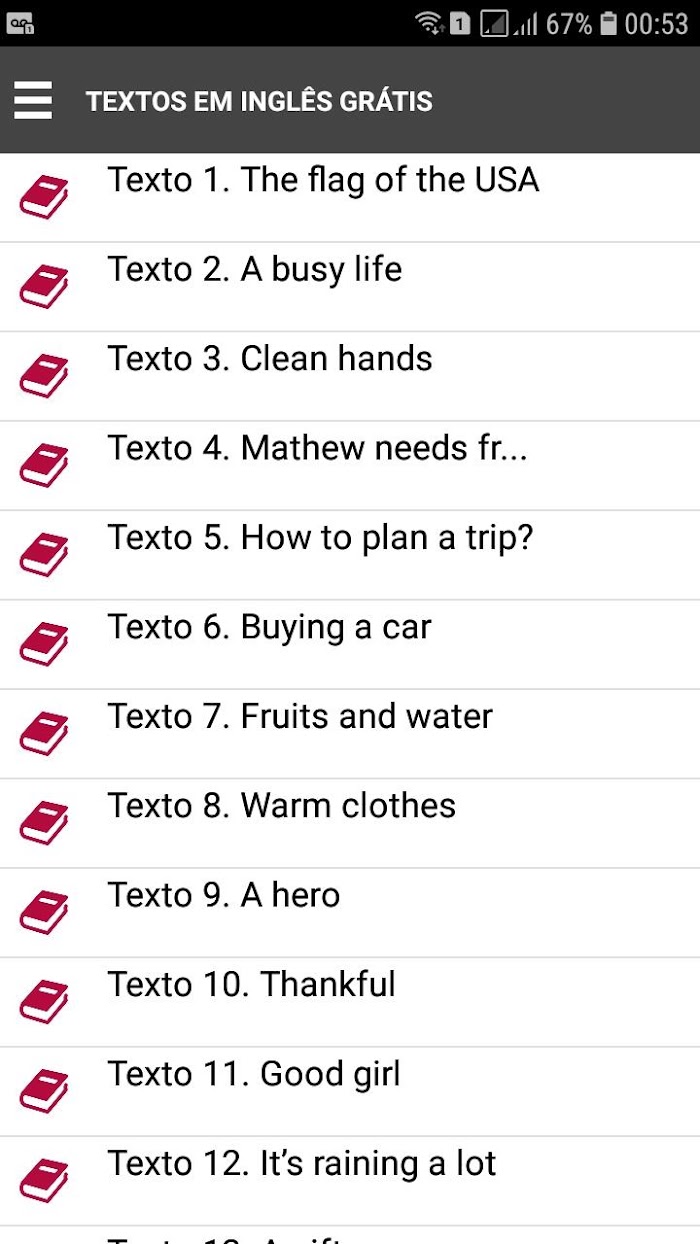Open Texto 9. A hero
The height and width of the screenshot is (1244, 700).
pyautogui.click(x=350, y=914)
